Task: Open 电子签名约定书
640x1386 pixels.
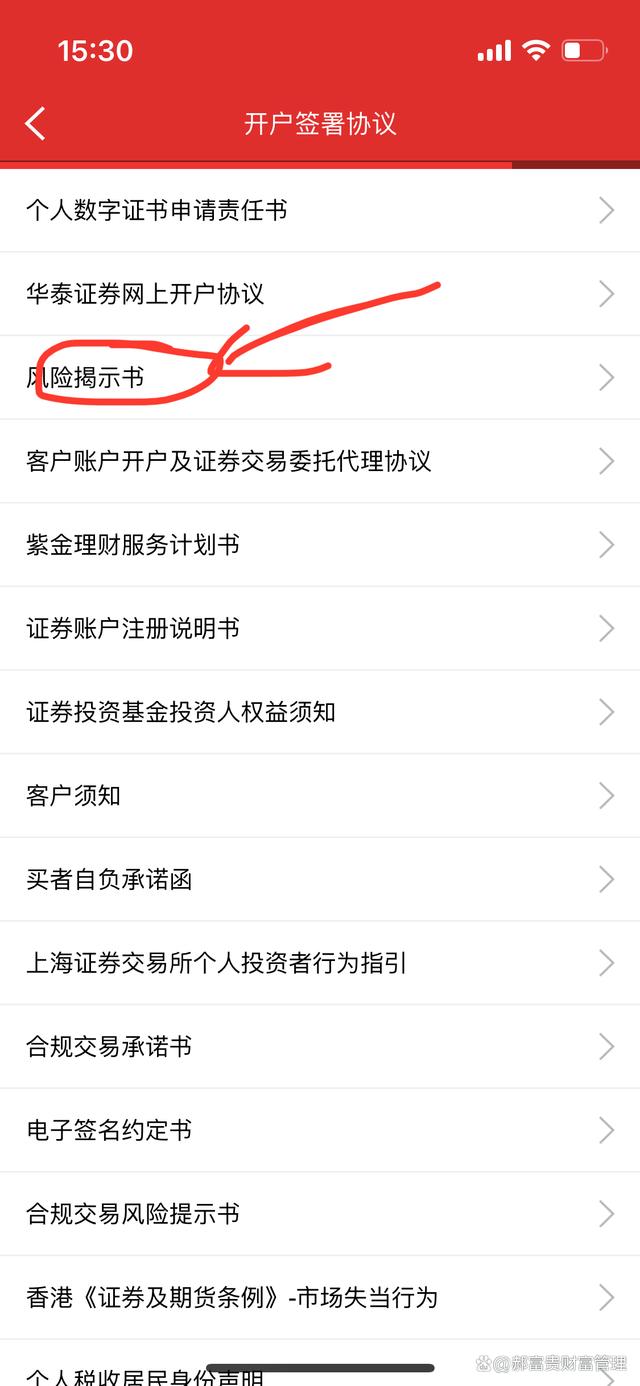Action: pyautogui.click(x=320, y=1131)
